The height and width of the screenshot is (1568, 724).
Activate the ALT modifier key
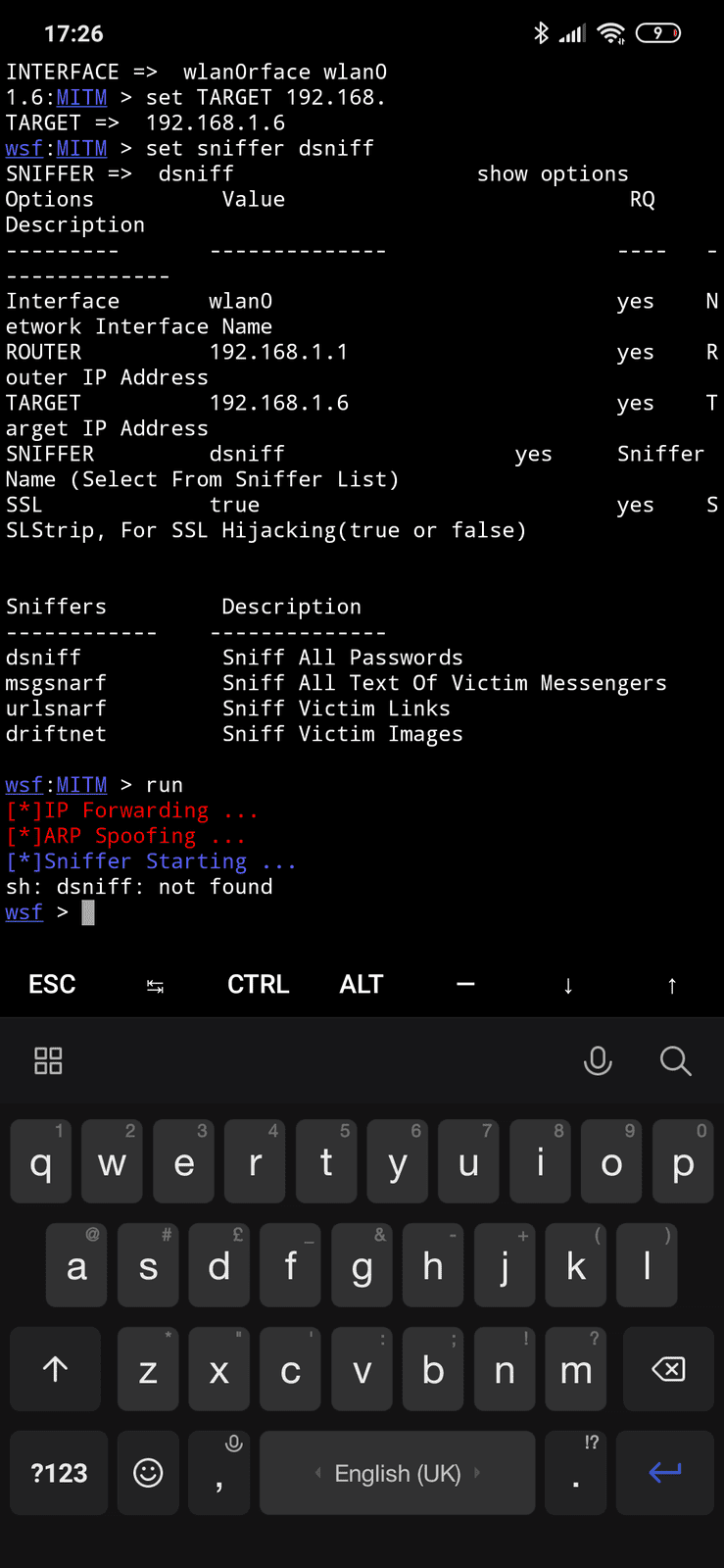362,984
